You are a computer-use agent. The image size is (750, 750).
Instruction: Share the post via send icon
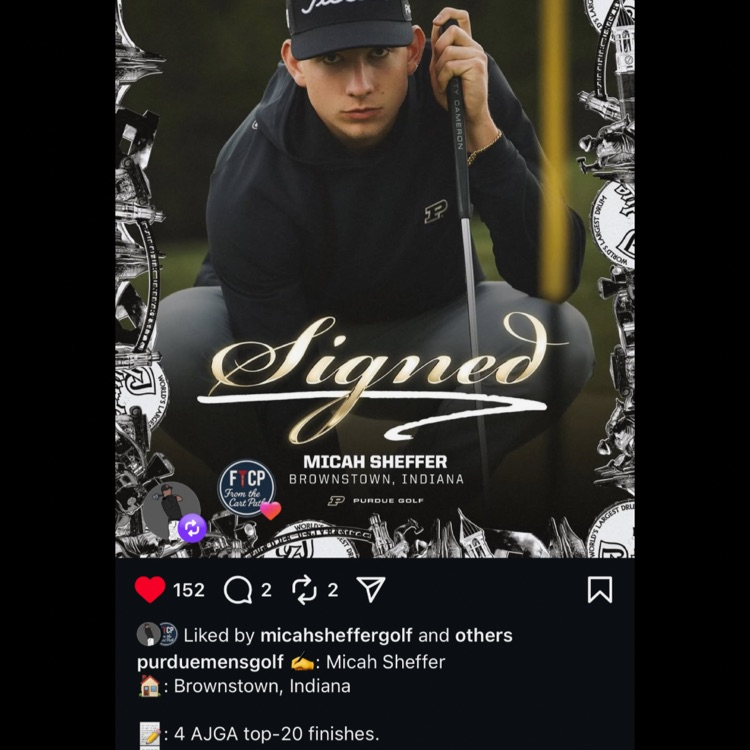pyautogui.click(x=371, y=590)
